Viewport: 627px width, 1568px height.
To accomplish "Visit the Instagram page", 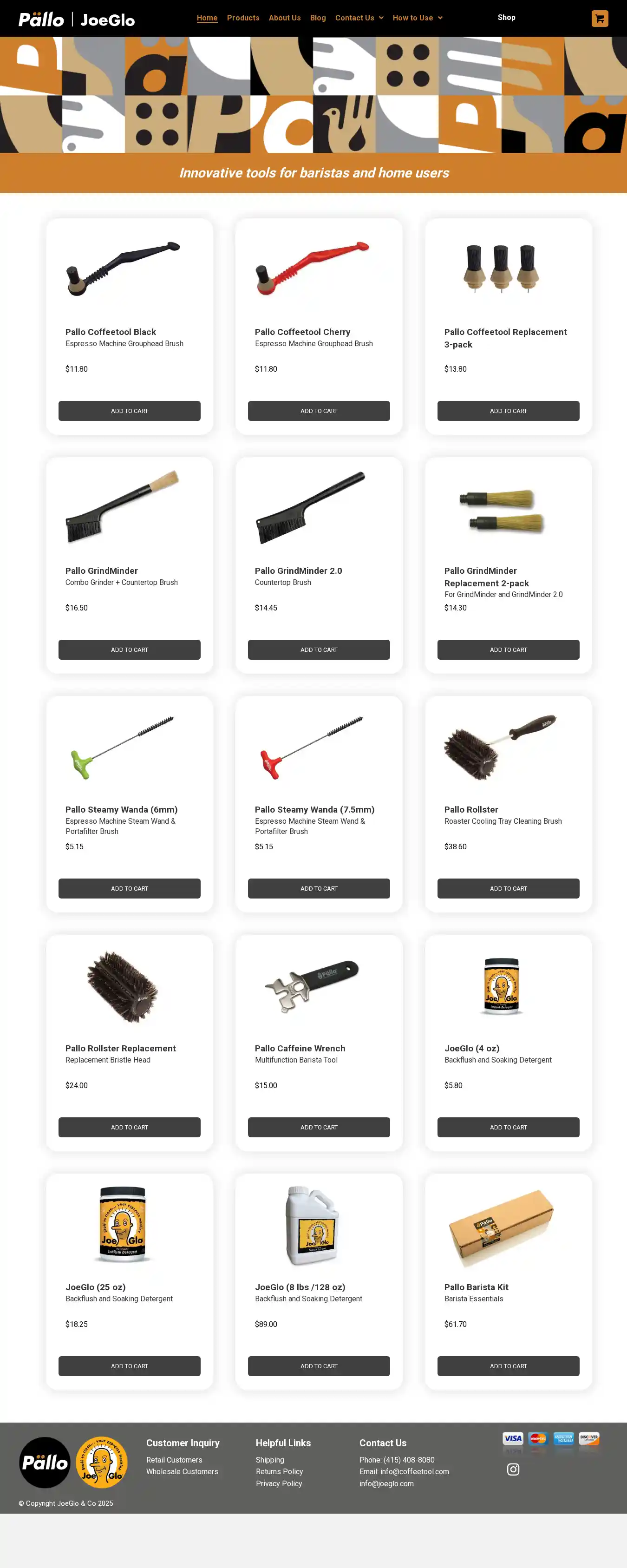I will click(513, 1470).
